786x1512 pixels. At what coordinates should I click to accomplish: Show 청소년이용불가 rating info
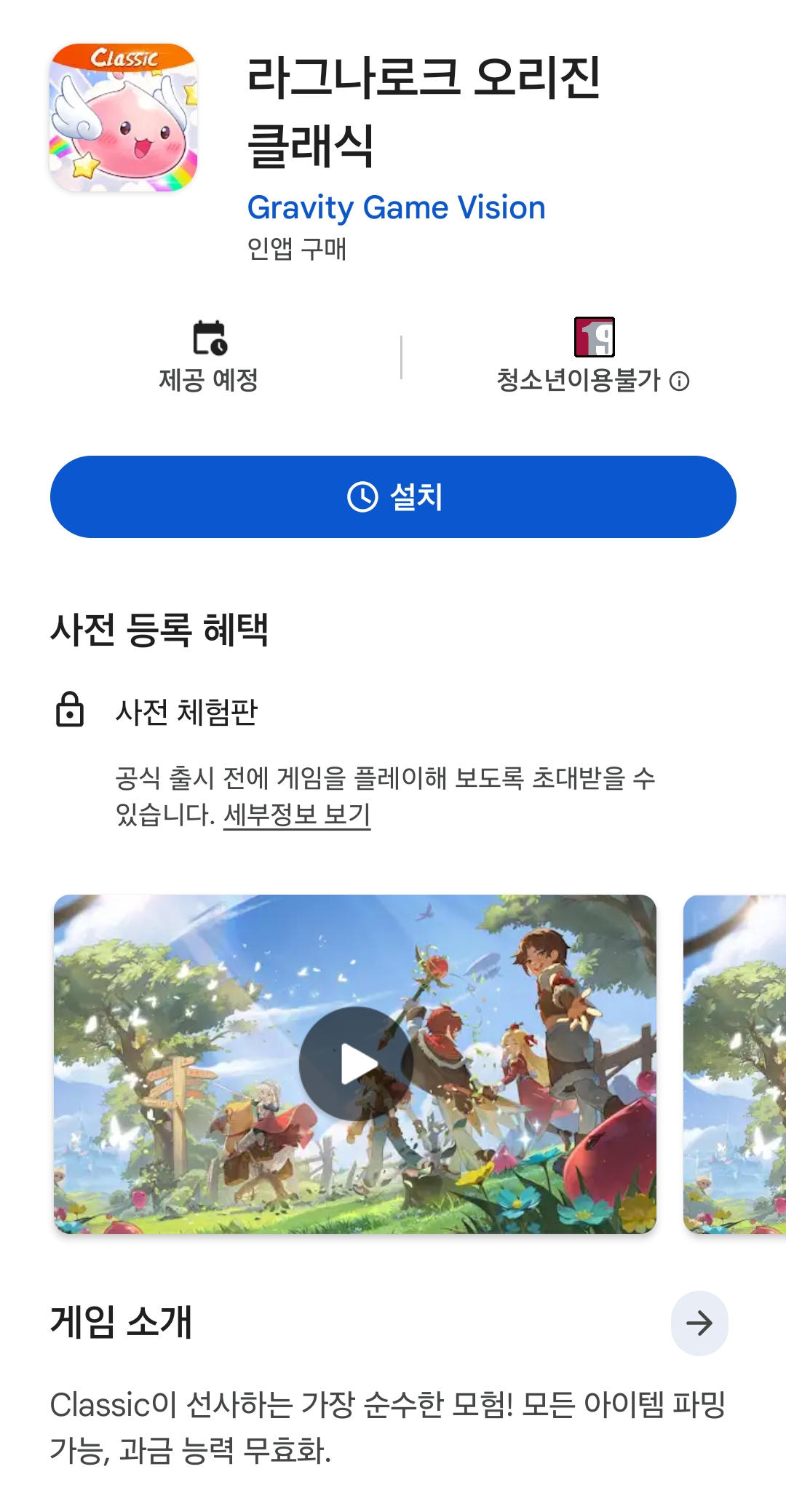point(679,381)
